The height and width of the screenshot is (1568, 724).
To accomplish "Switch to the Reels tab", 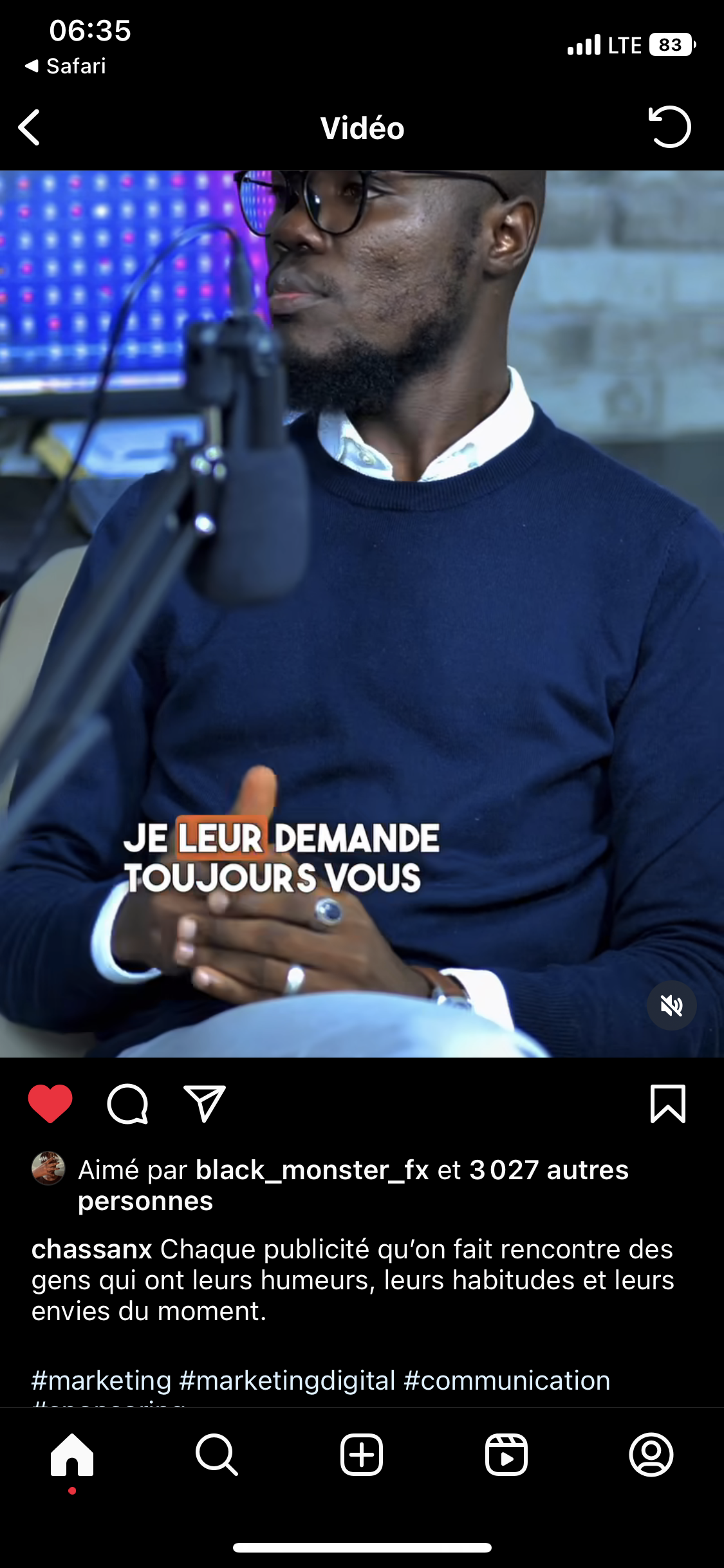I will (506, 1454).
